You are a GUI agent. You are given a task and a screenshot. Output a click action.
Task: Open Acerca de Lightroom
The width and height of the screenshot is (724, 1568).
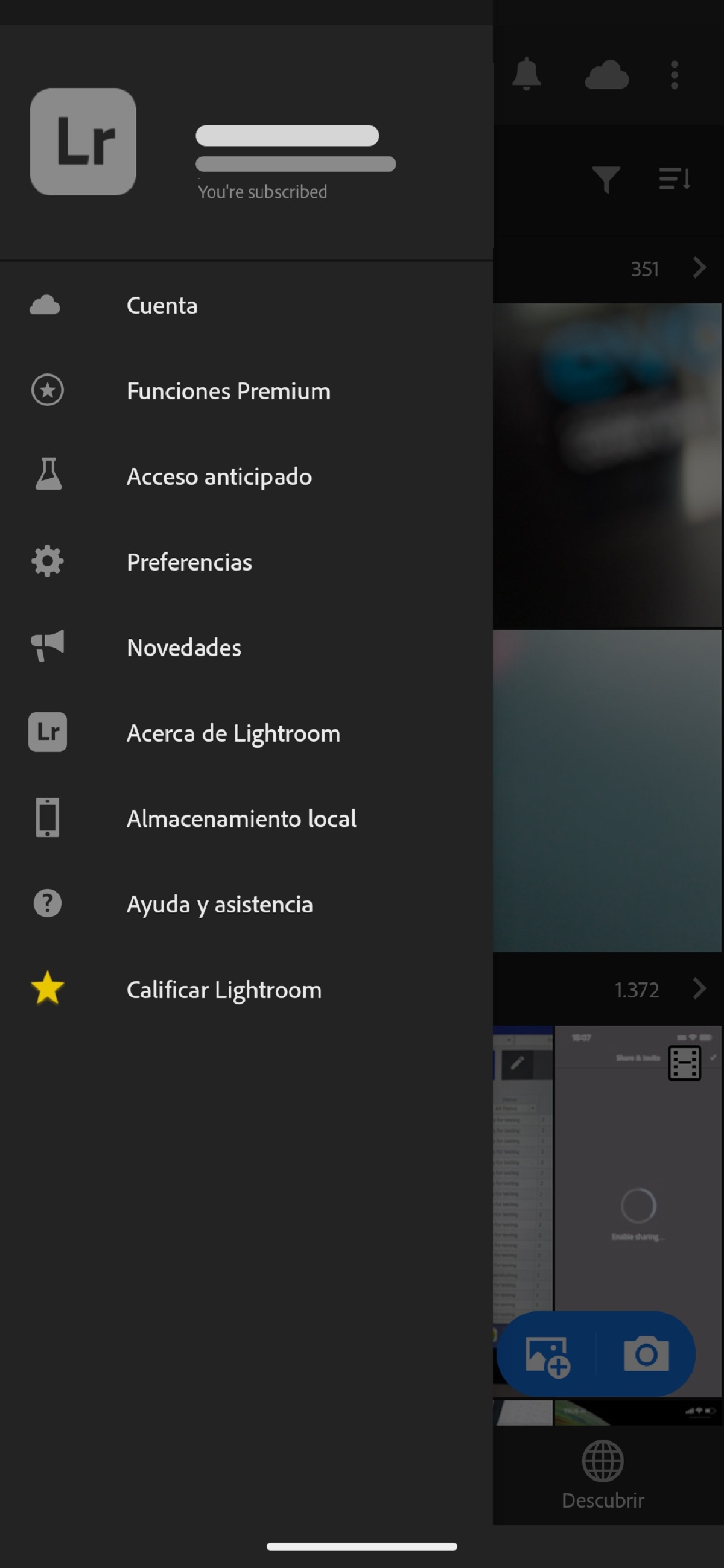[233, 733]
